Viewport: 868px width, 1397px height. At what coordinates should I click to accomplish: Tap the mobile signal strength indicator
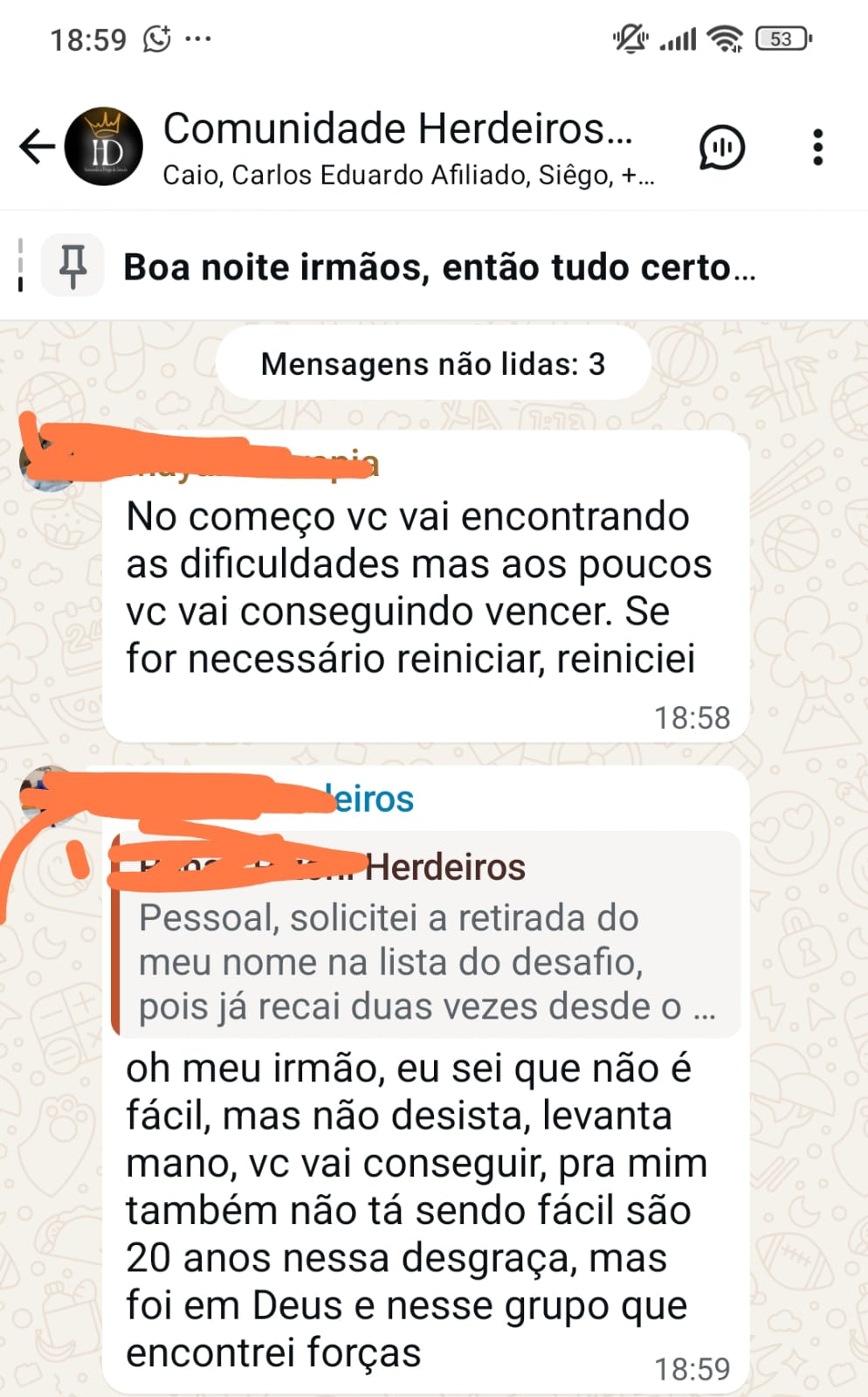[x=679, y=37]
